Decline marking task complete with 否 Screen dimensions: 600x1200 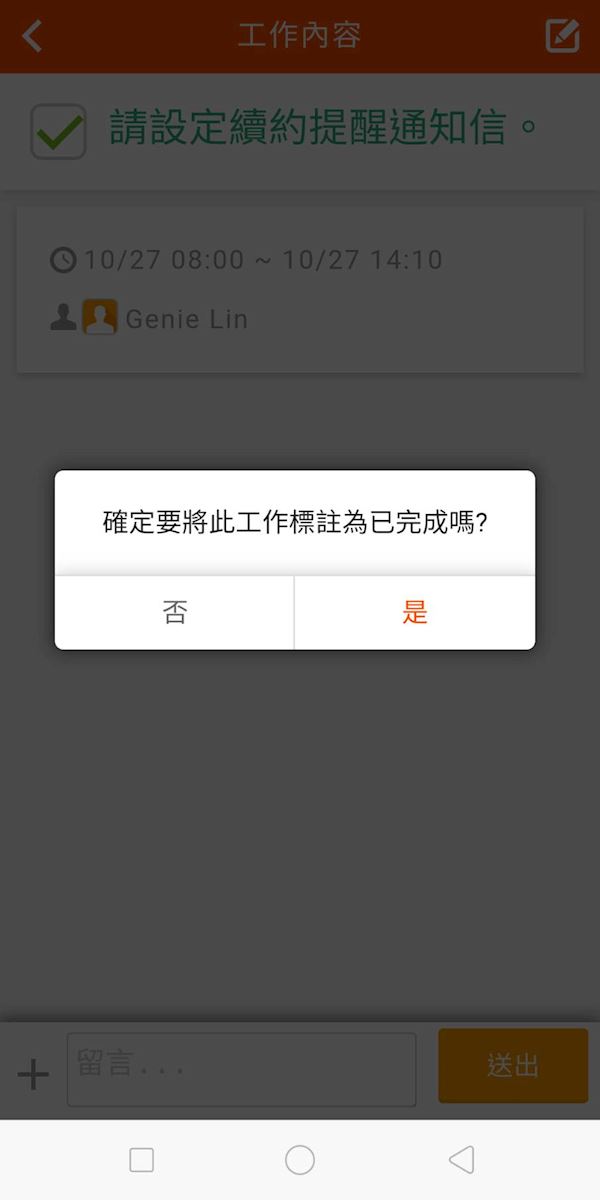pyautogui.click(x=175, y=612)
